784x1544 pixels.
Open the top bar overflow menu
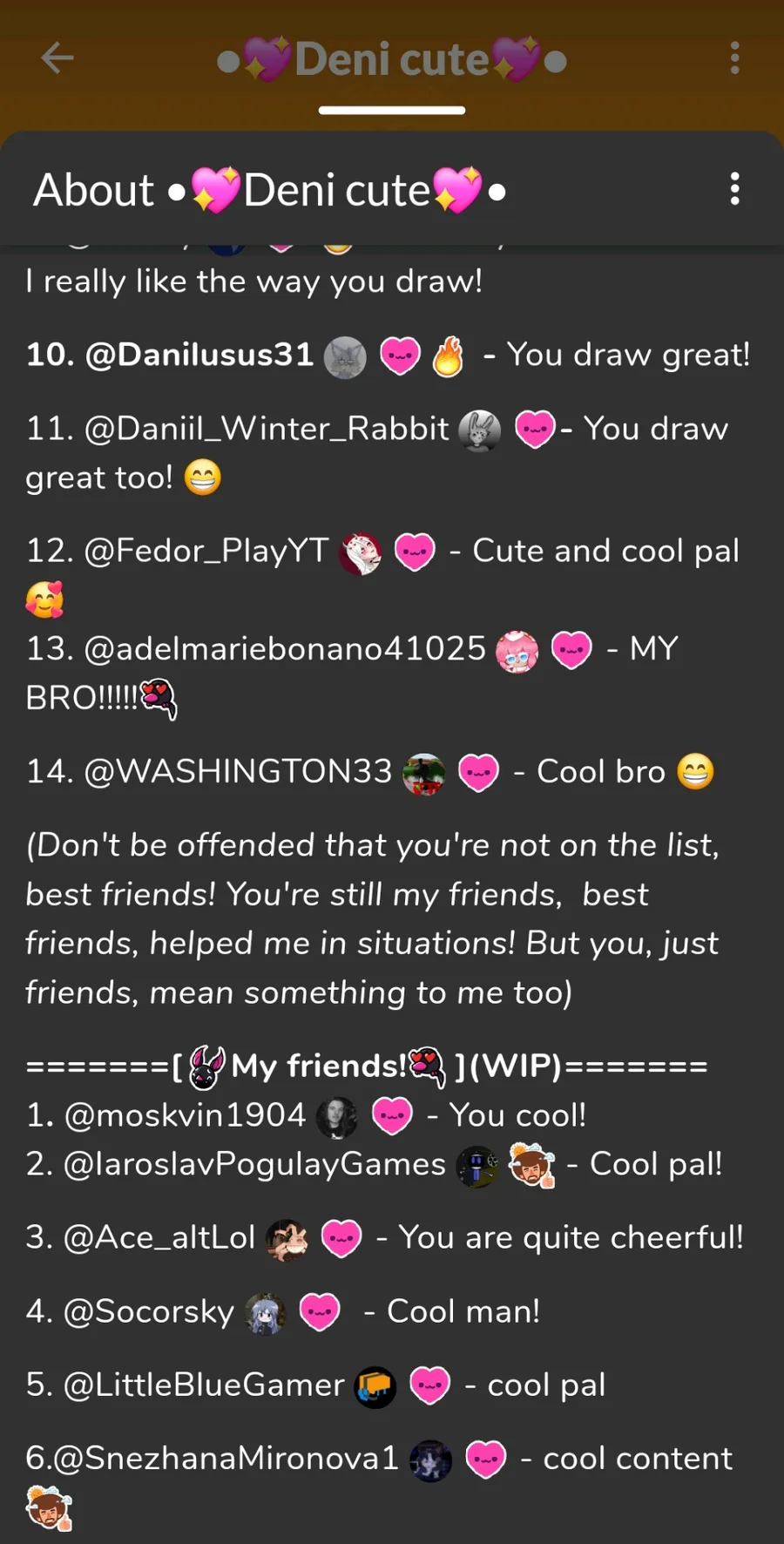point(735,58)
